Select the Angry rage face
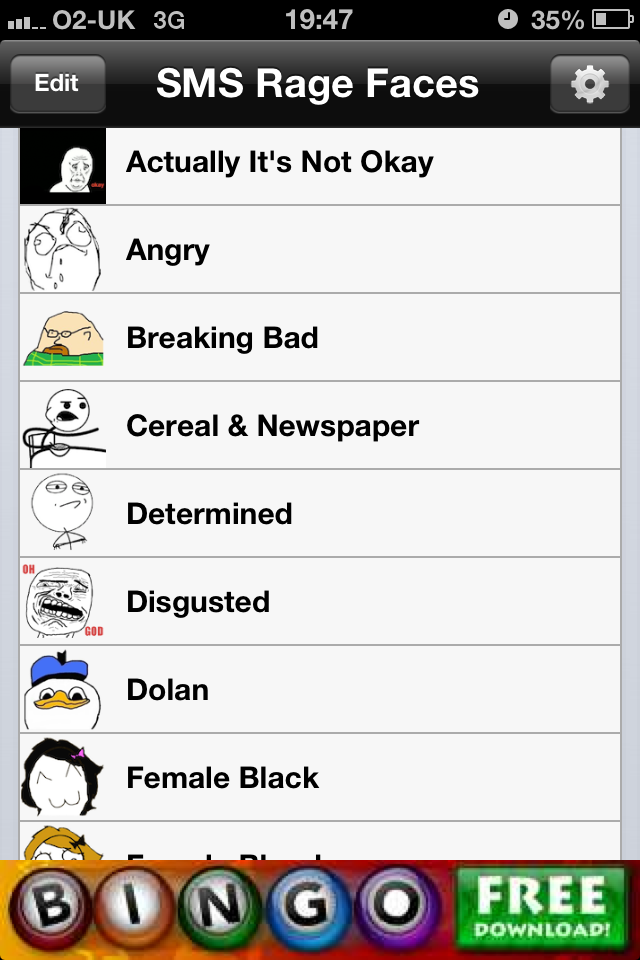The width and height of the screenshot is (640, 960). (x=320, y=250)
